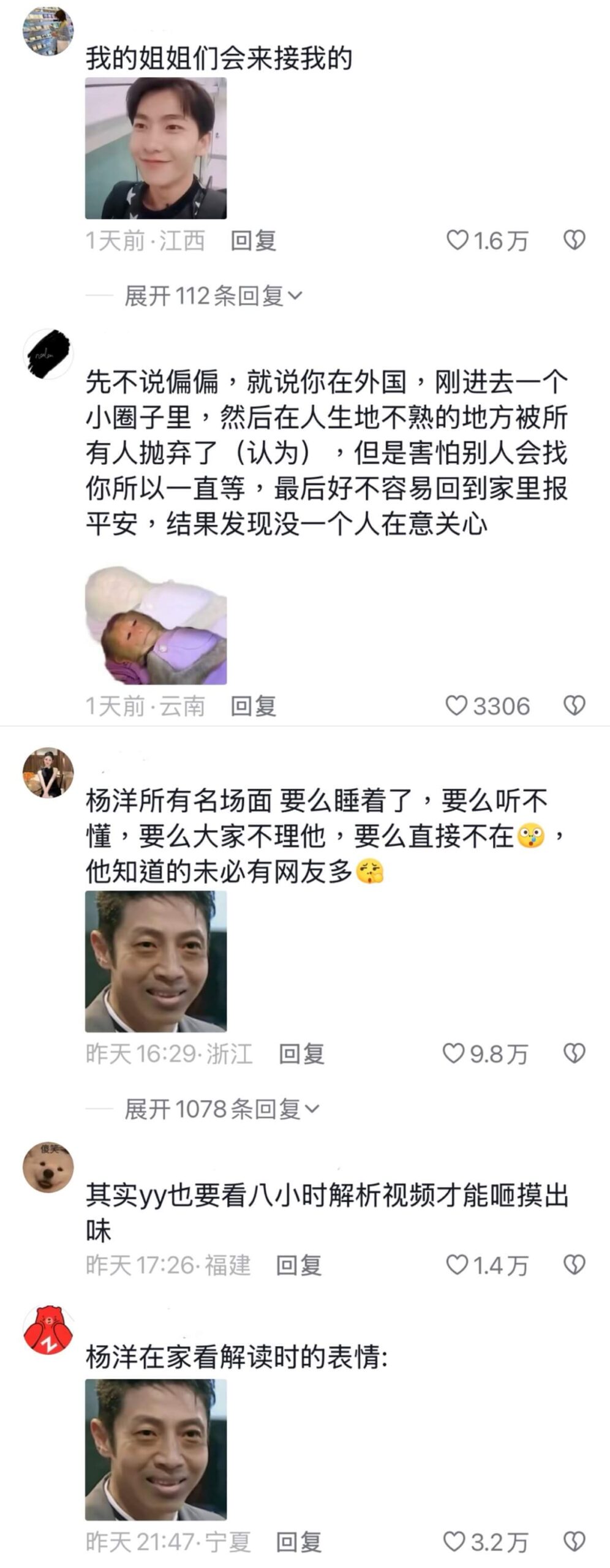610x1568 pixels.
Task: Reply to the 福建 comment posted 17:26
Action: coord(298,1265)
